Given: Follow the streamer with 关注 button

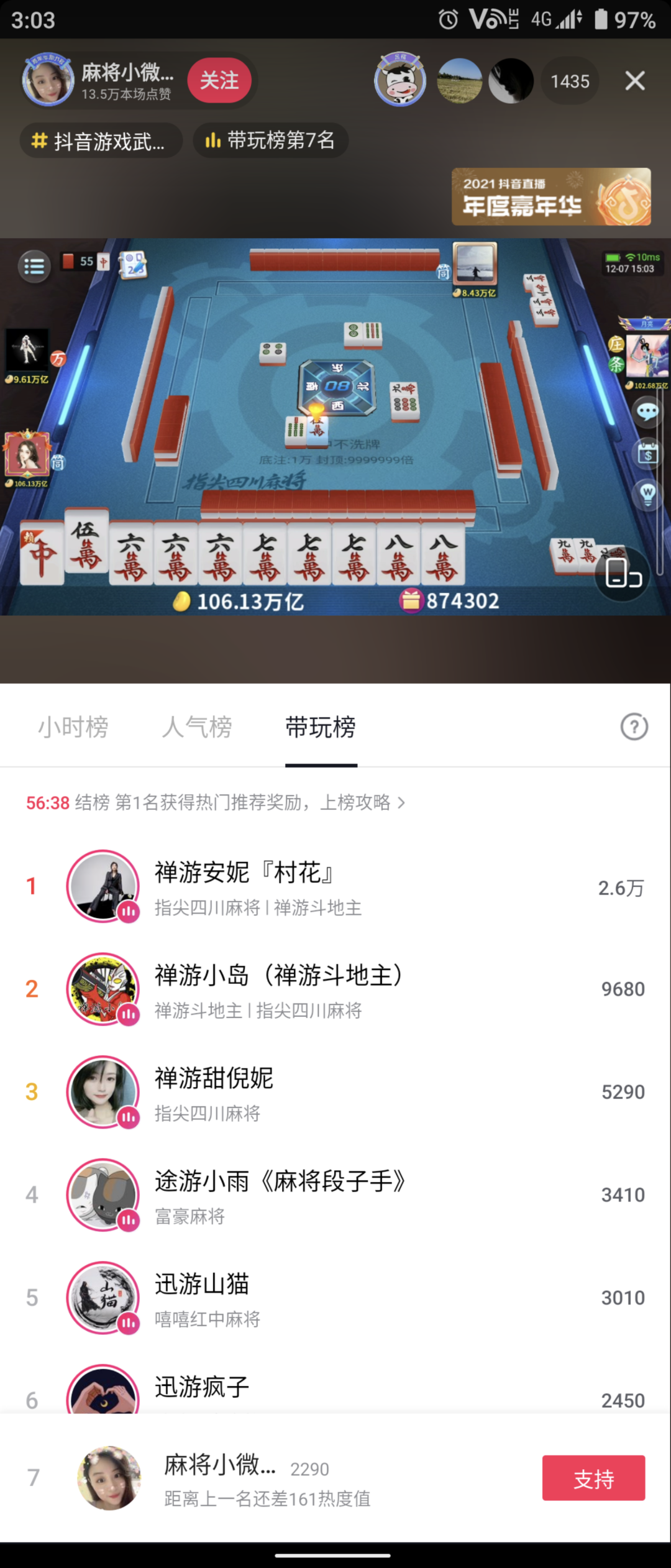Looking at the screenshot, I should (x=219, y=80).
